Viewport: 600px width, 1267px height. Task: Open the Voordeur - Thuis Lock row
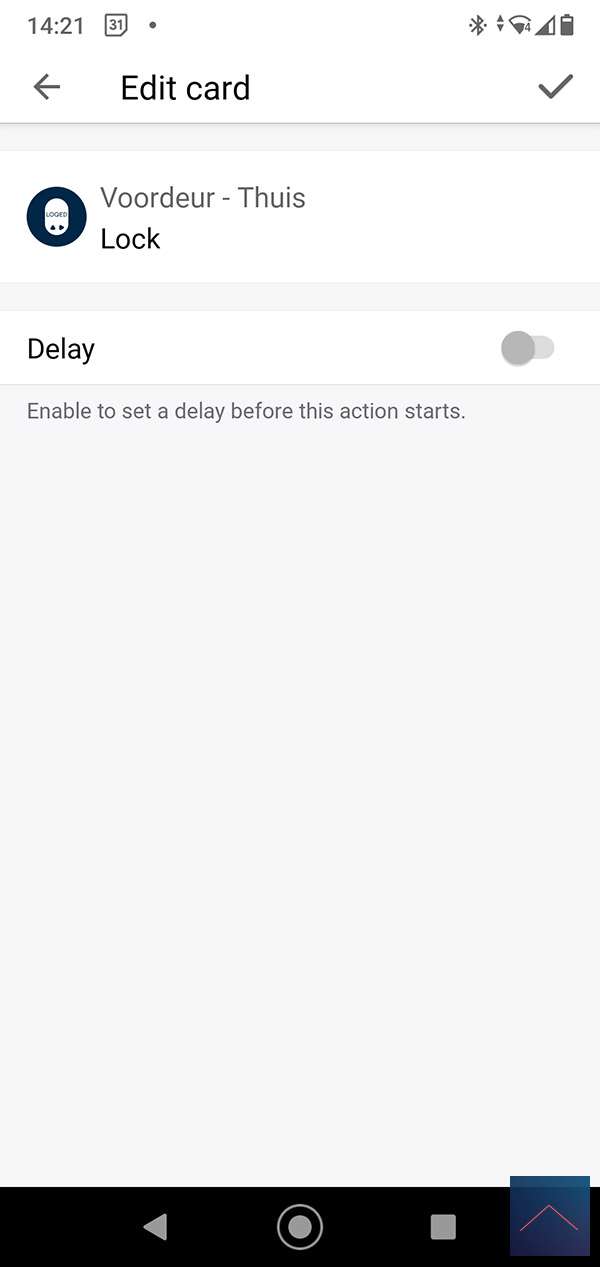coord(300,217)
